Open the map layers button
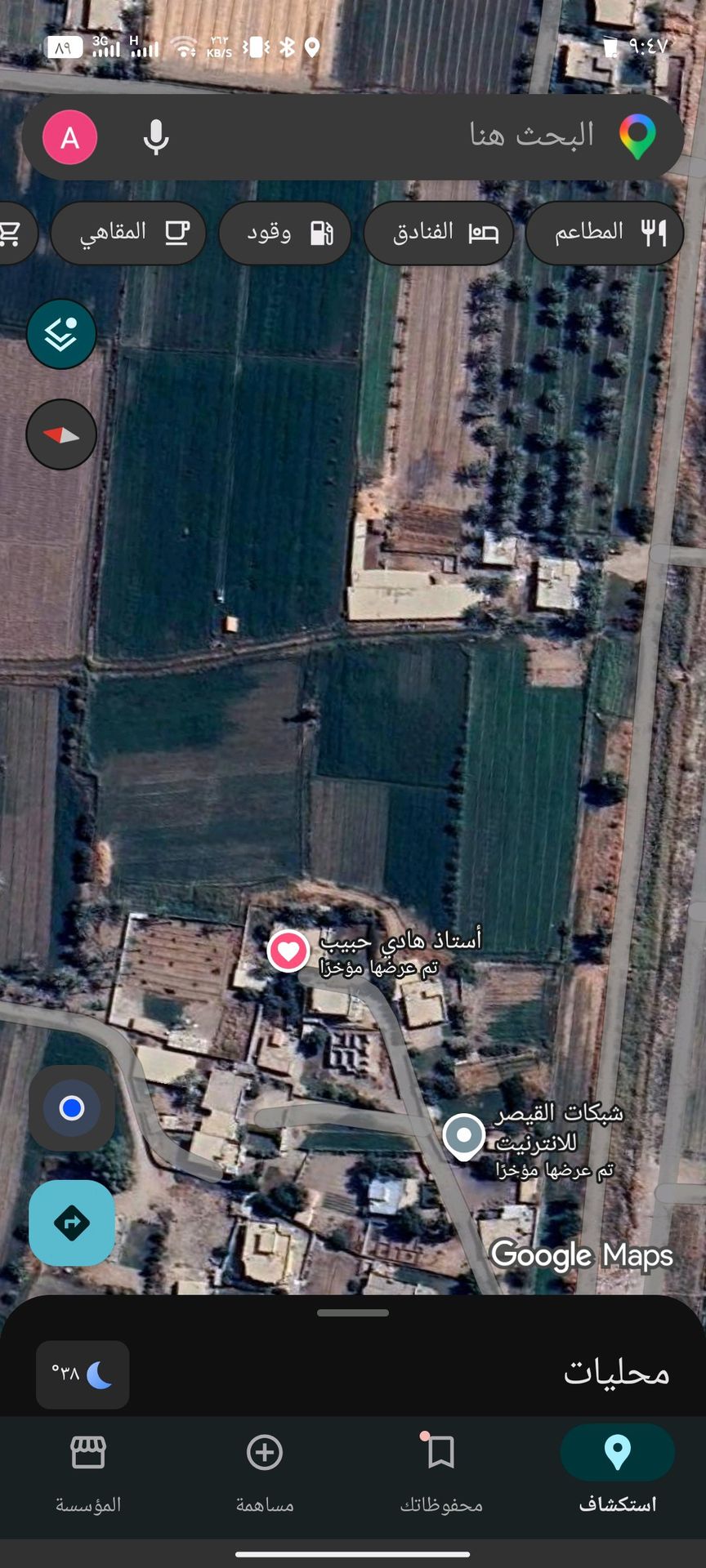The image size is (706, 1568). click(61, 334)
